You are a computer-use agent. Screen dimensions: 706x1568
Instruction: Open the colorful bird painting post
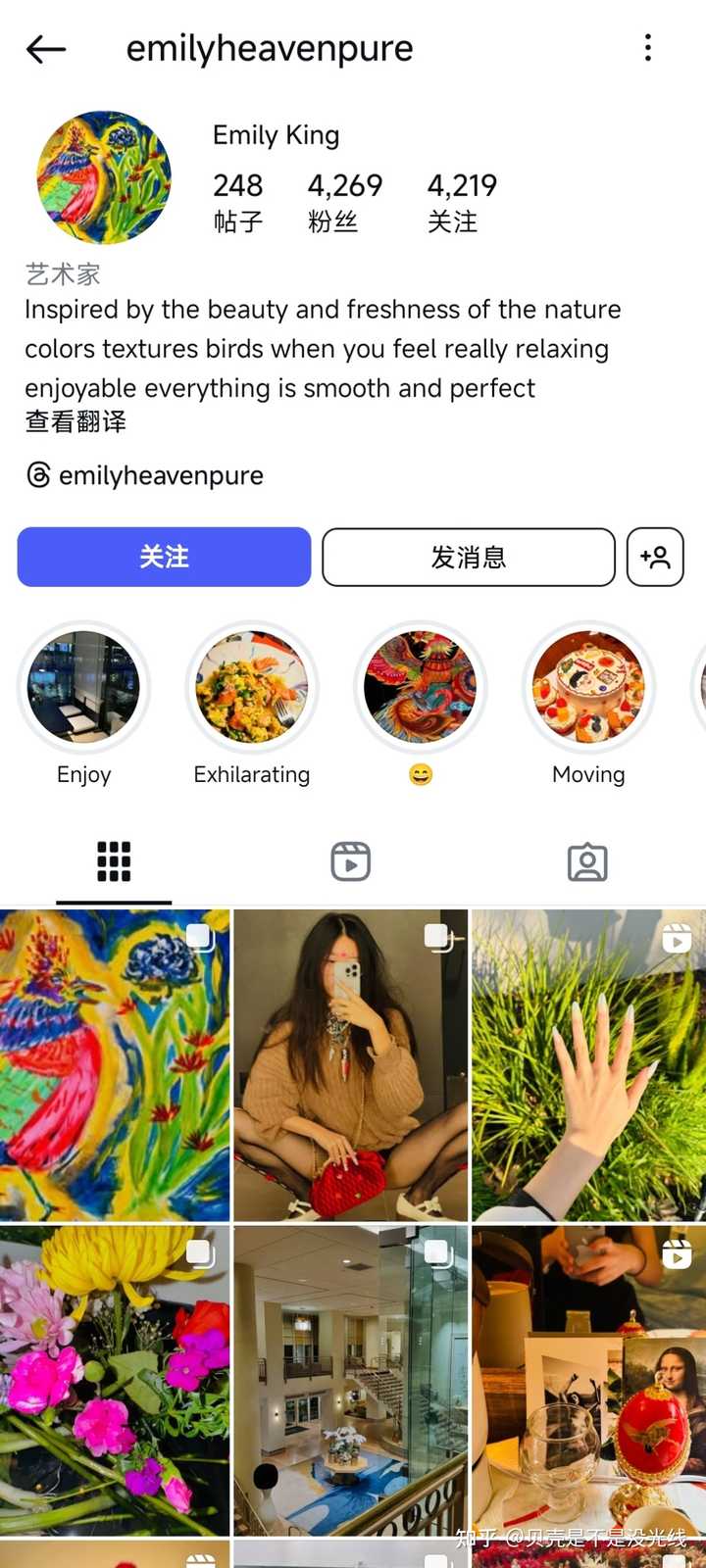click(x=115, y=1064)
